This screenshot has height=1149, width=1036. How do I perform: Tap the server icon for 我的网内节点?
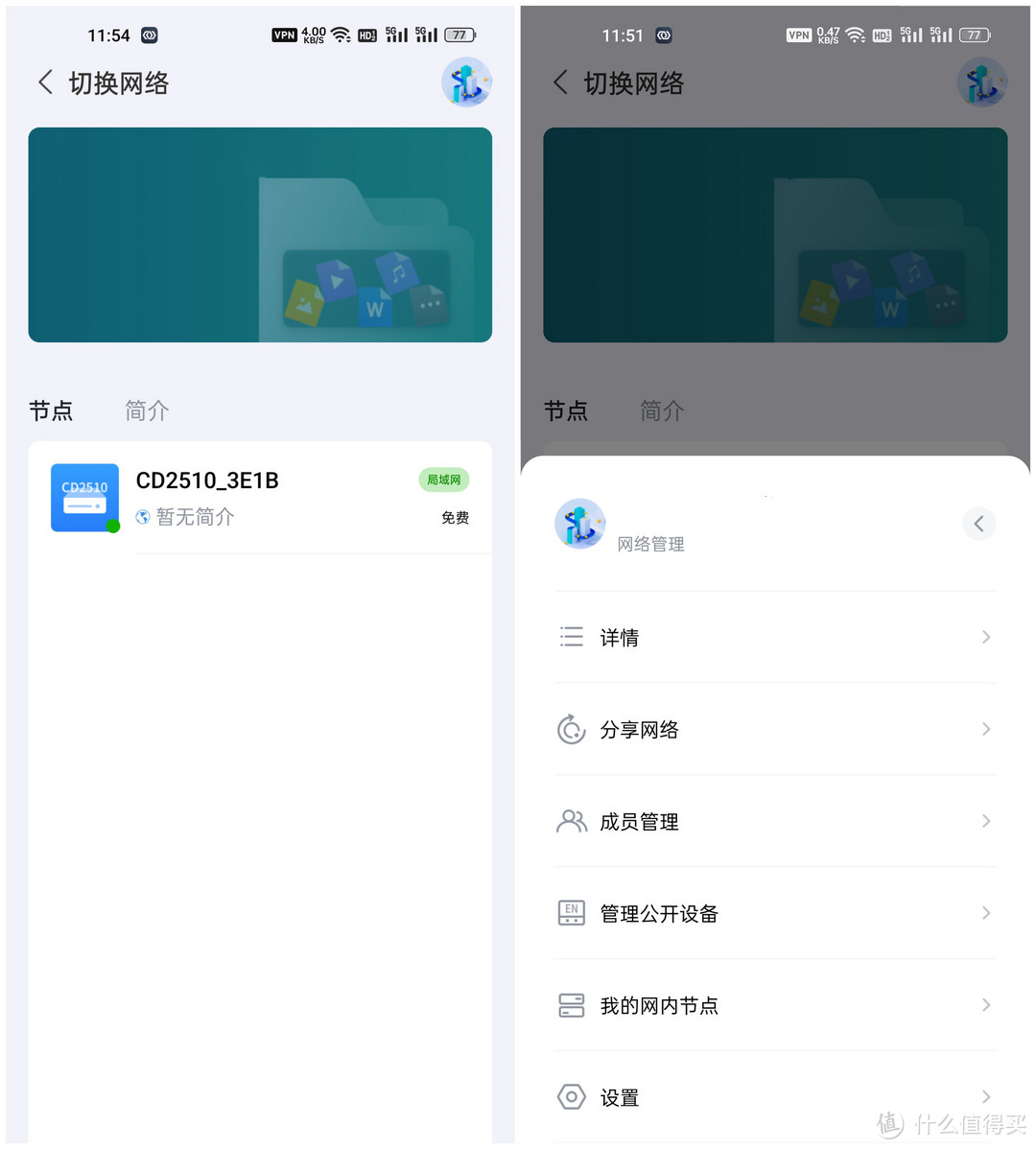572,1005
